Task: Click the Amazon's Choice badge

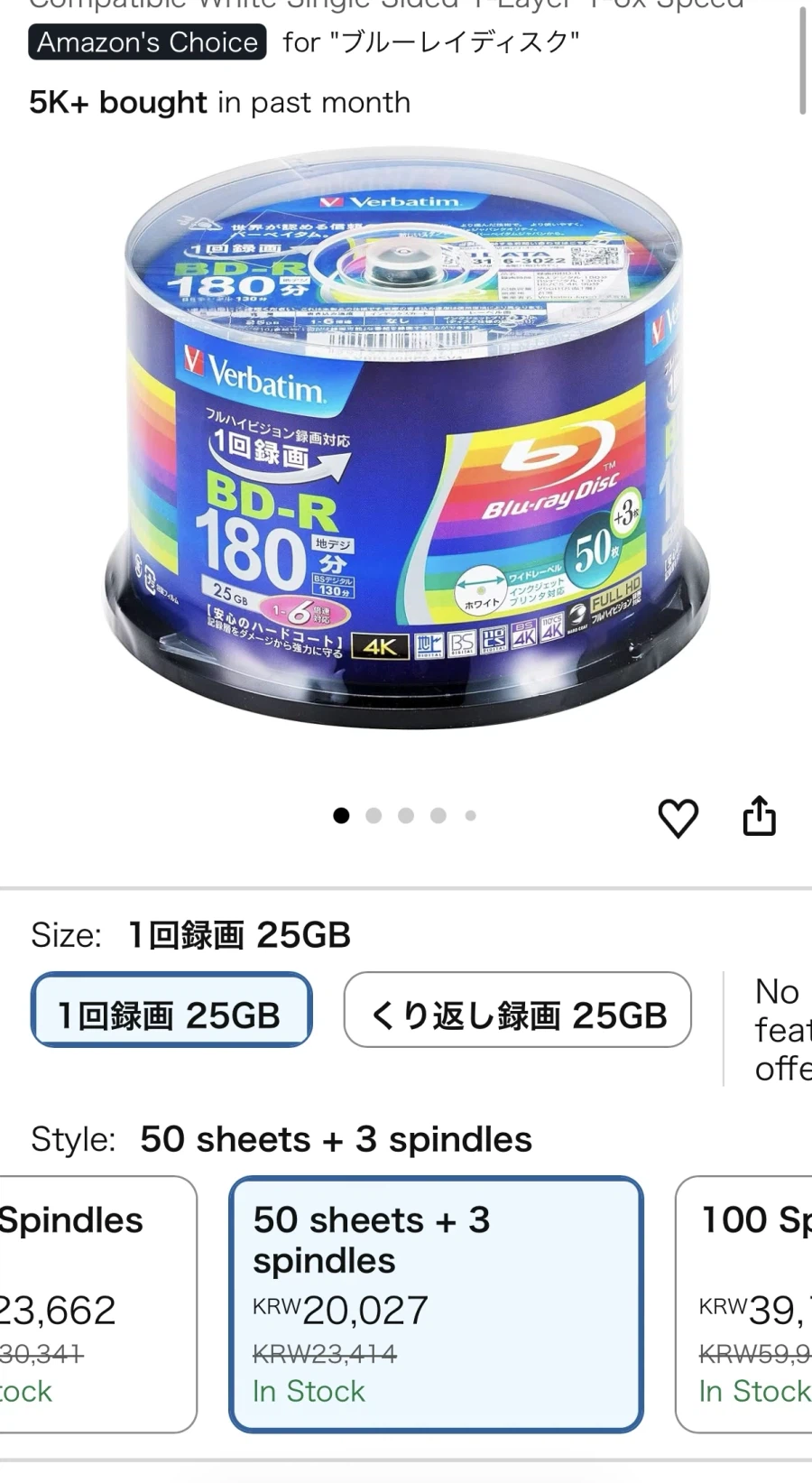Action: point(146,42)
